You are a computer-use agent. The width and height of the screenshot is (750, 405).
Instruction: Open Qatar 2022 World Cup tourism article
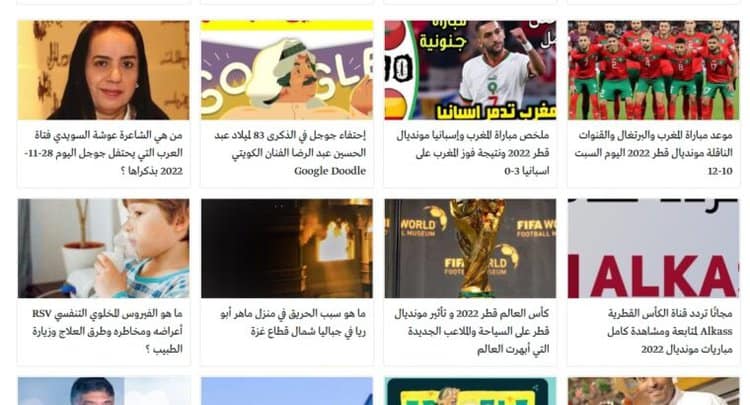(470, 330)
